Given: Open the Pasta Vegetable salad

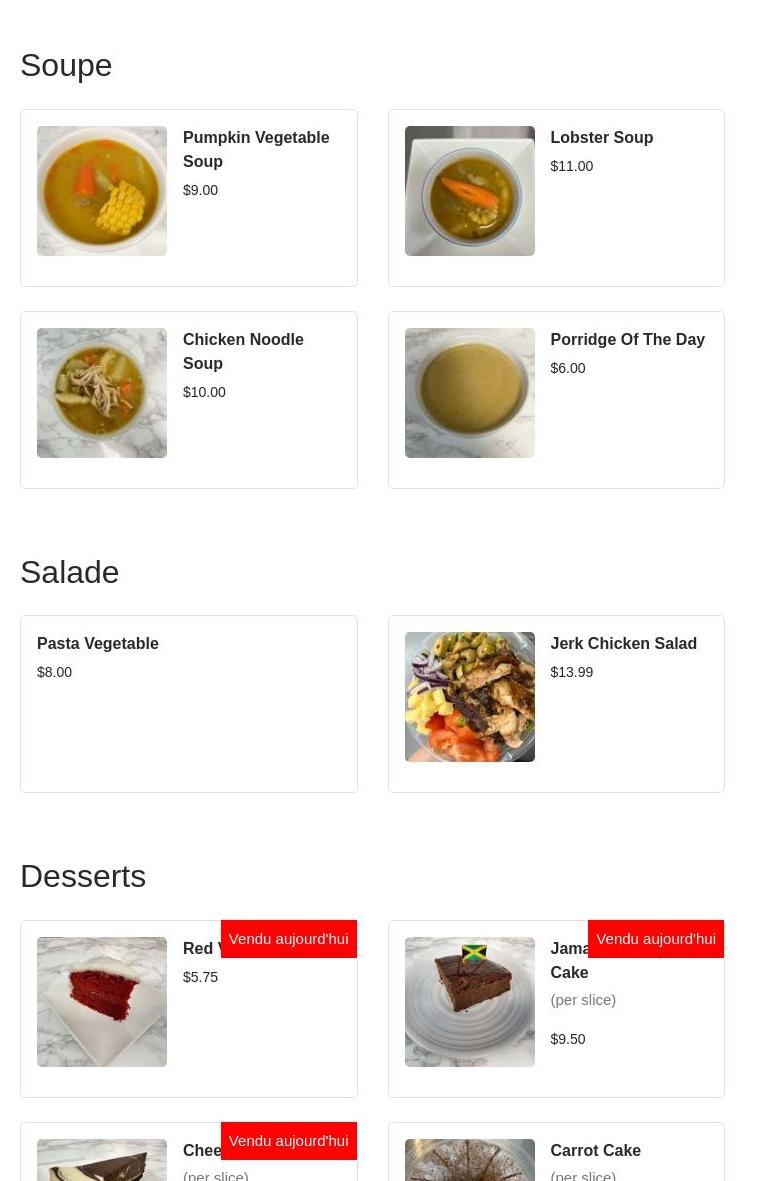Looking at the screenshot, I should tap(188, 704).
